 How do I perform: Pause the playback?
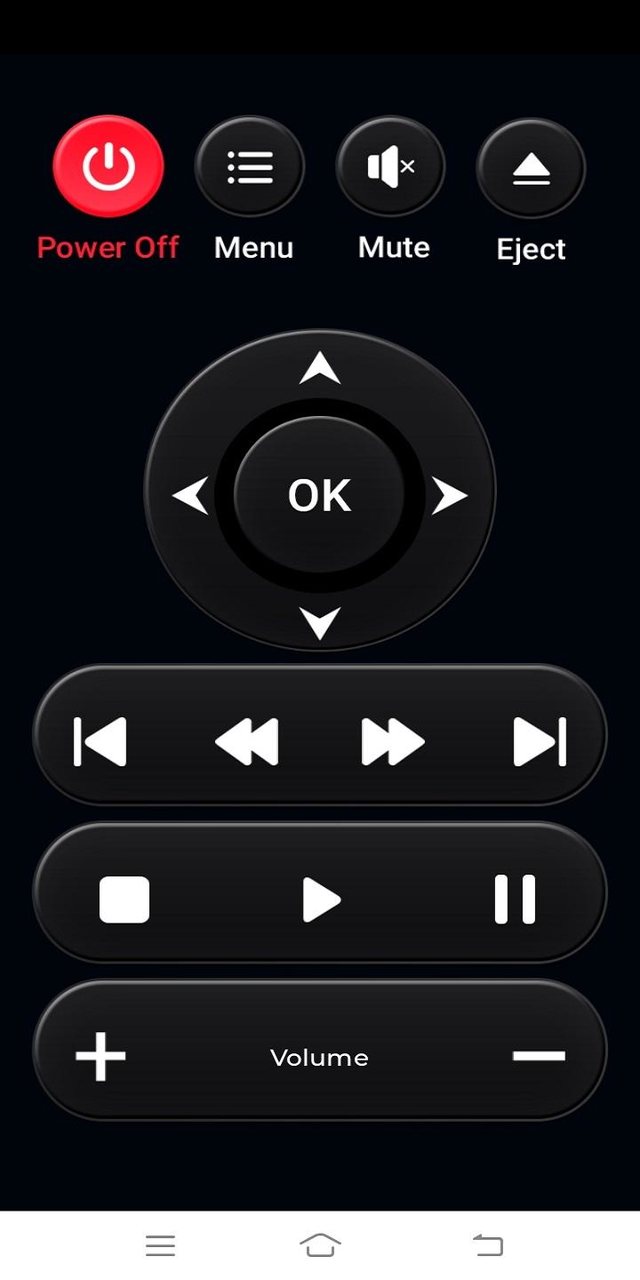click(x=515, y=899)
